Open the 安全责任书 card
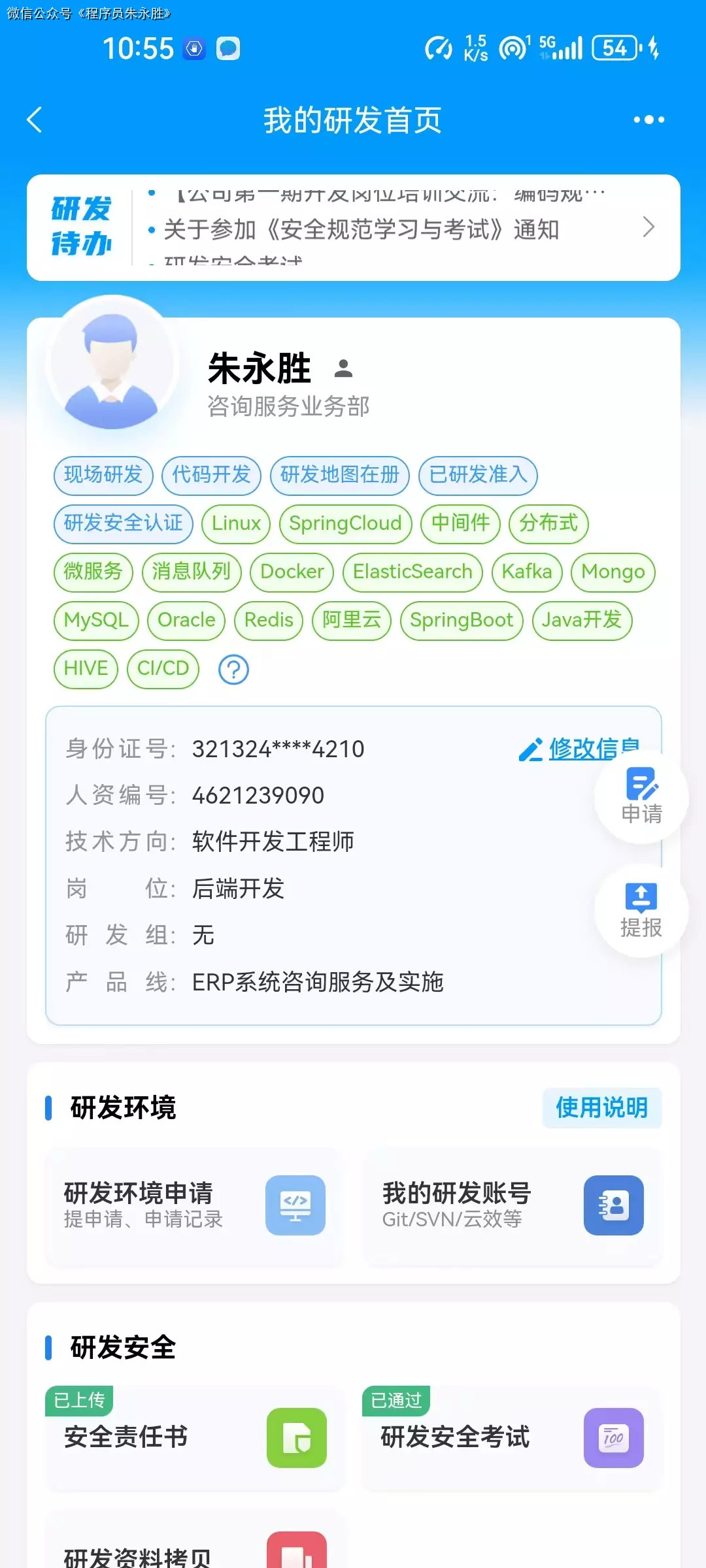Image resolution: width=706 pixels, height=1568 pixels. (x=194, y=1437)
